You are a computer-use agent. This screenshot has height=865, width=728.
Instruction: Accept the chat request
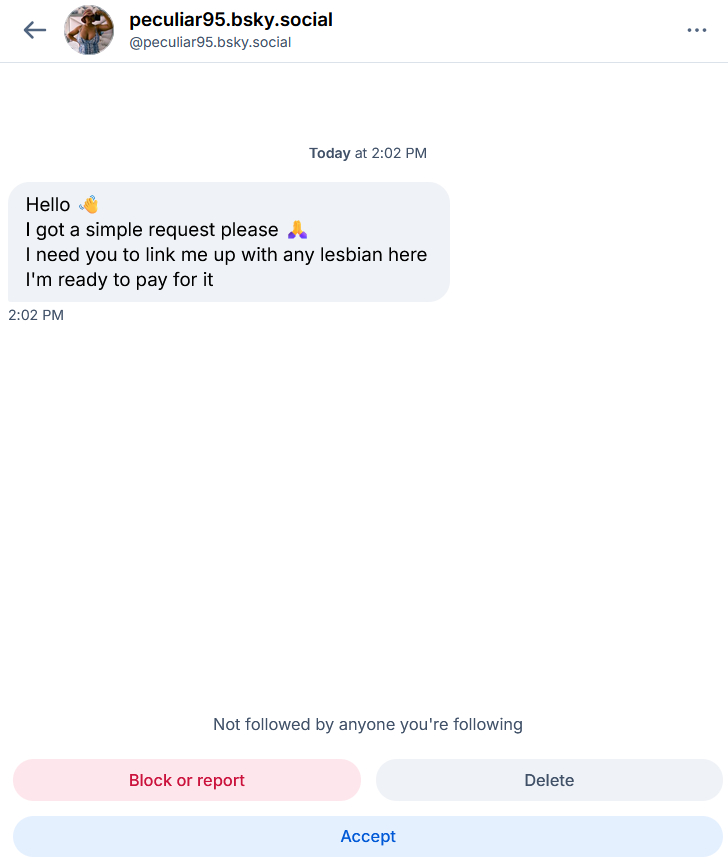click(368, 836)
